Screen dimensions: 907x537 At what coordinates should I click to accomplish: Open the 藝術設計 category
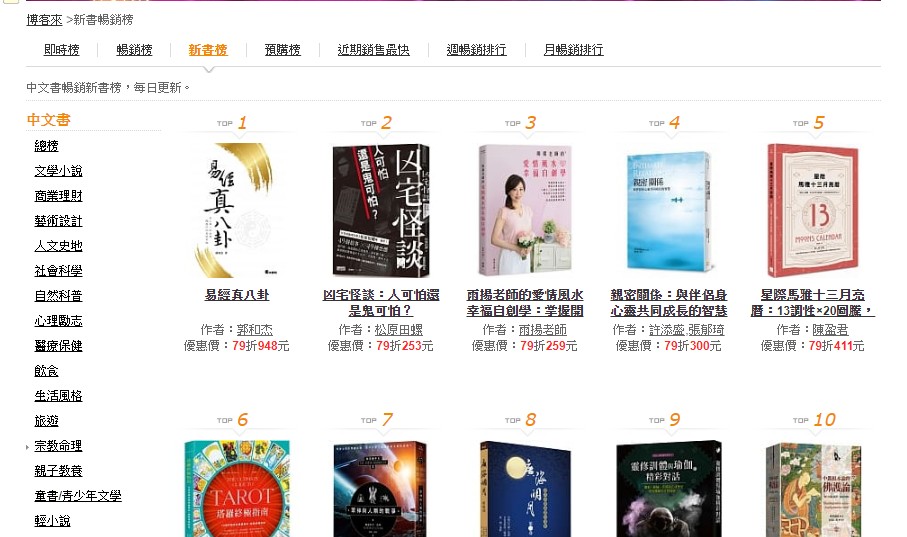(x=58, y=221)
